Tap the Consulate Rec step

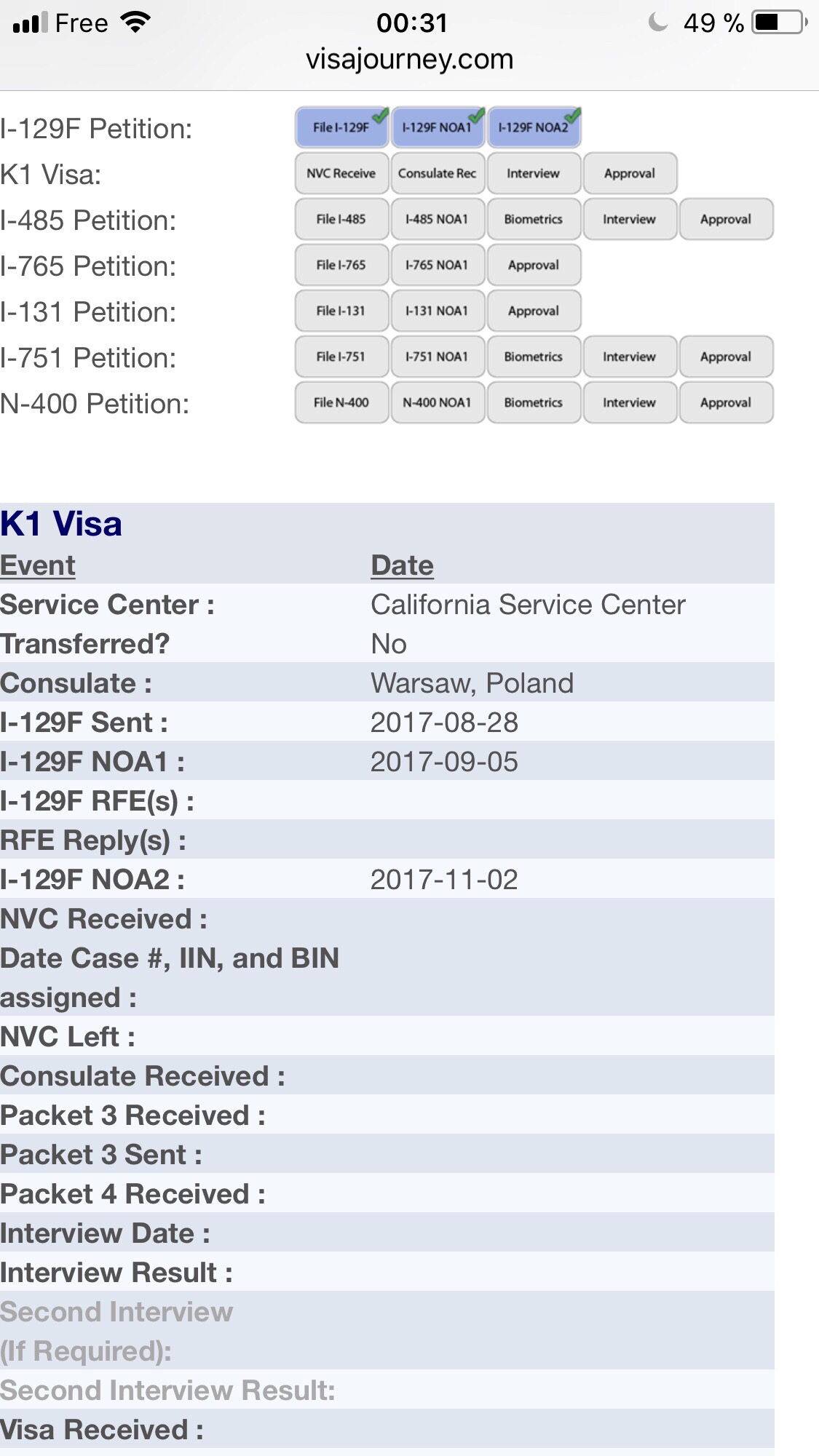coord(438,173)
